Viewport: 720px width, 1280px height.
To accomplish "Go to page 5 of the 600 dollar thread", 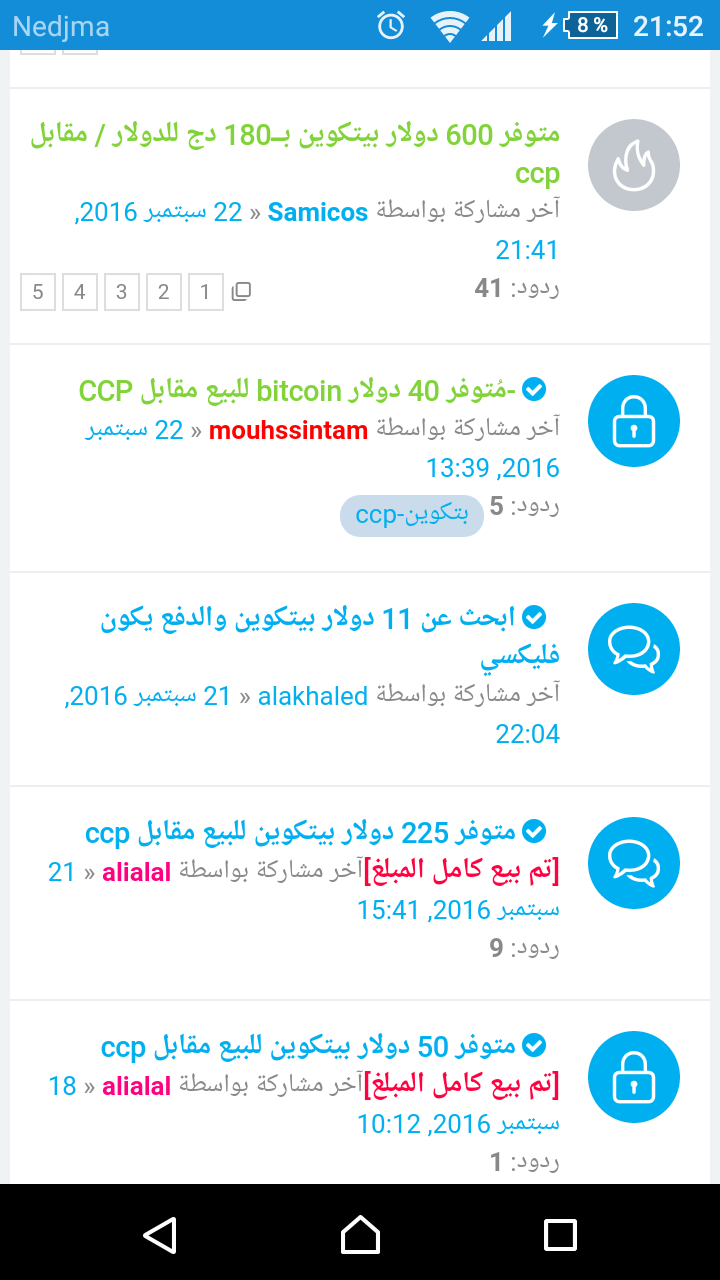I will [x=38, y=293].
